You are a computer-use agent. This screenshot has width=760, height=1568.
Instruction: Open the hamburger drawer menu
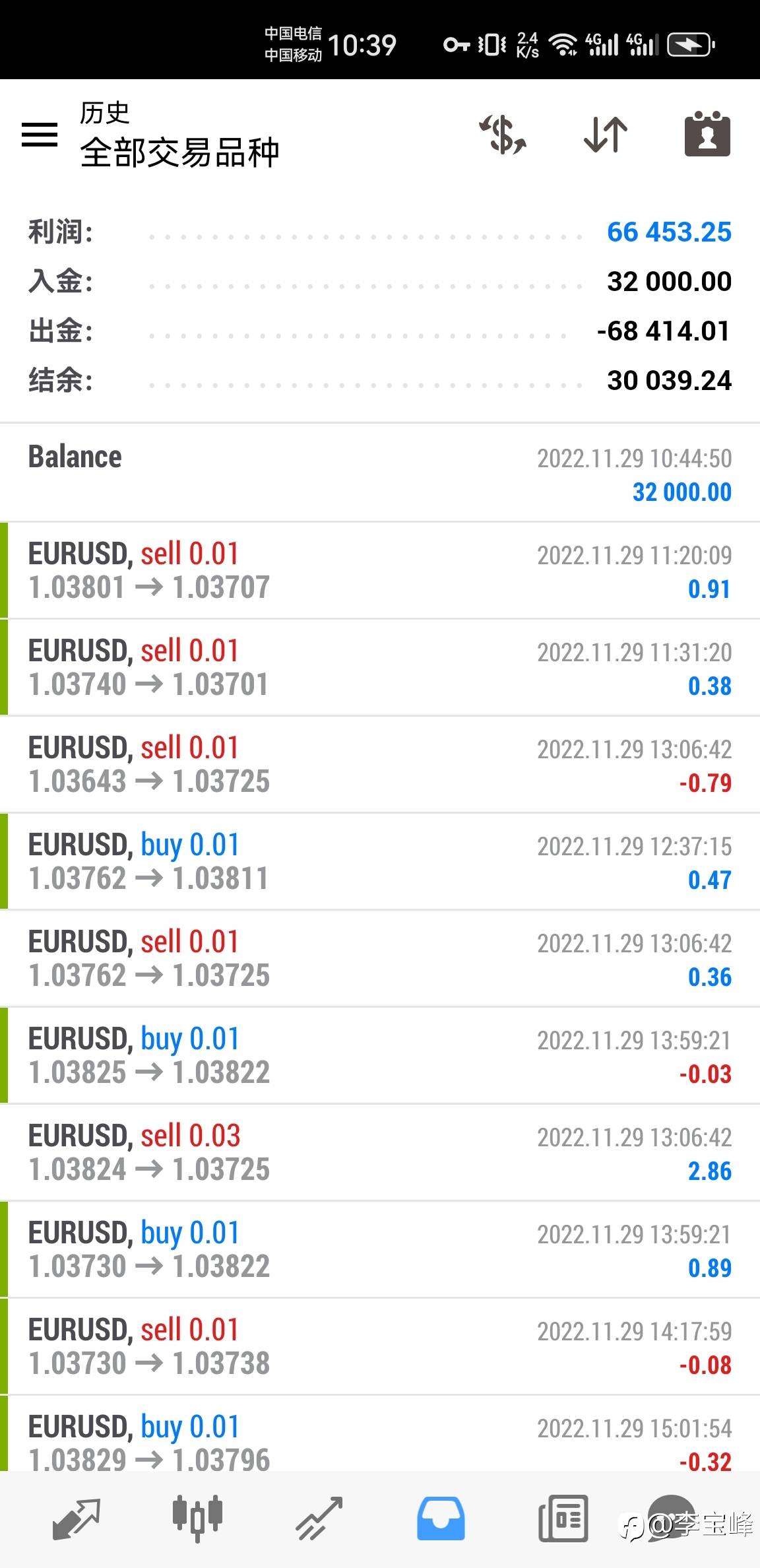(40, 135)
